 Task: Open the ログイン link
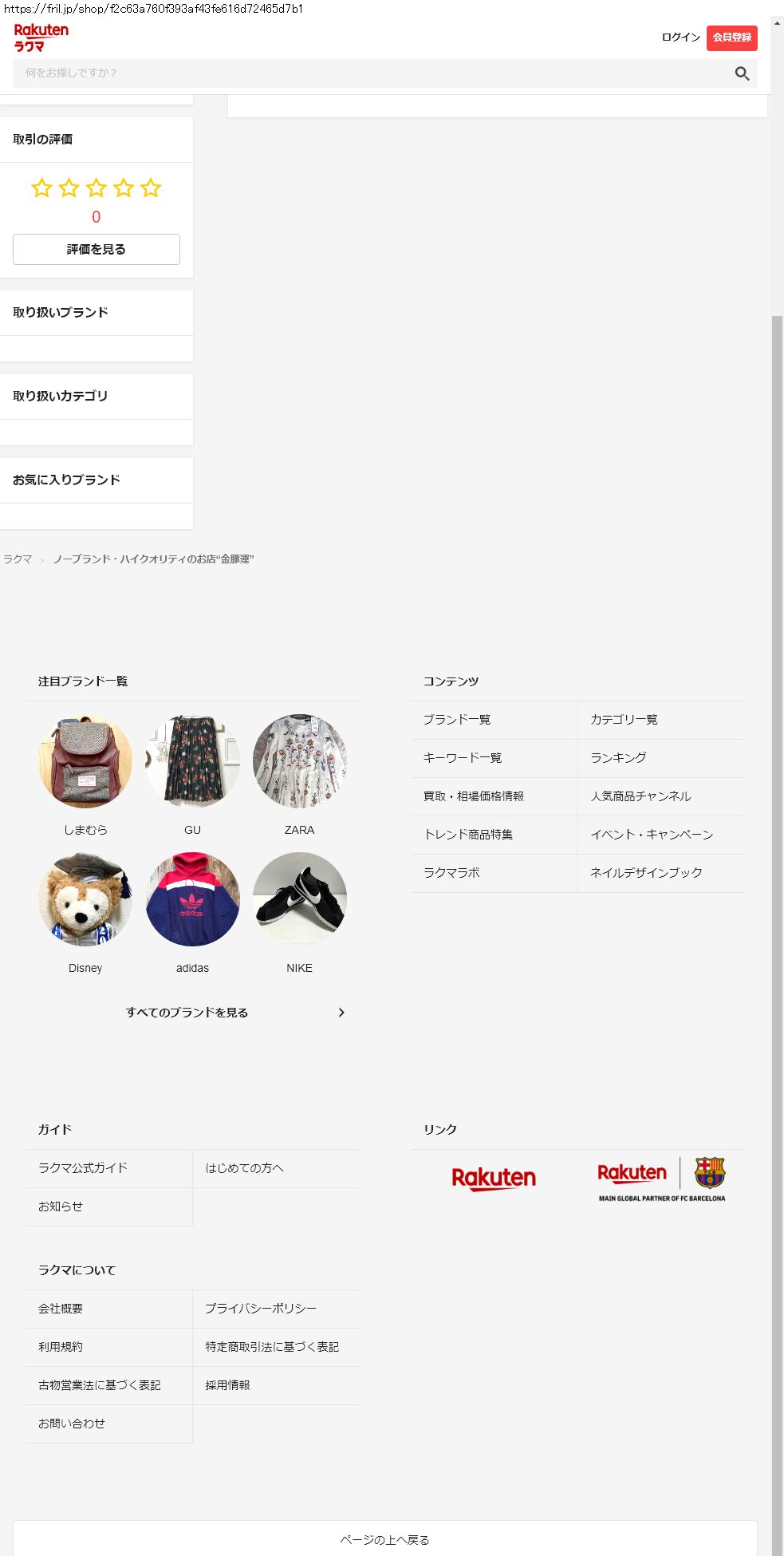tap(680, 38)
